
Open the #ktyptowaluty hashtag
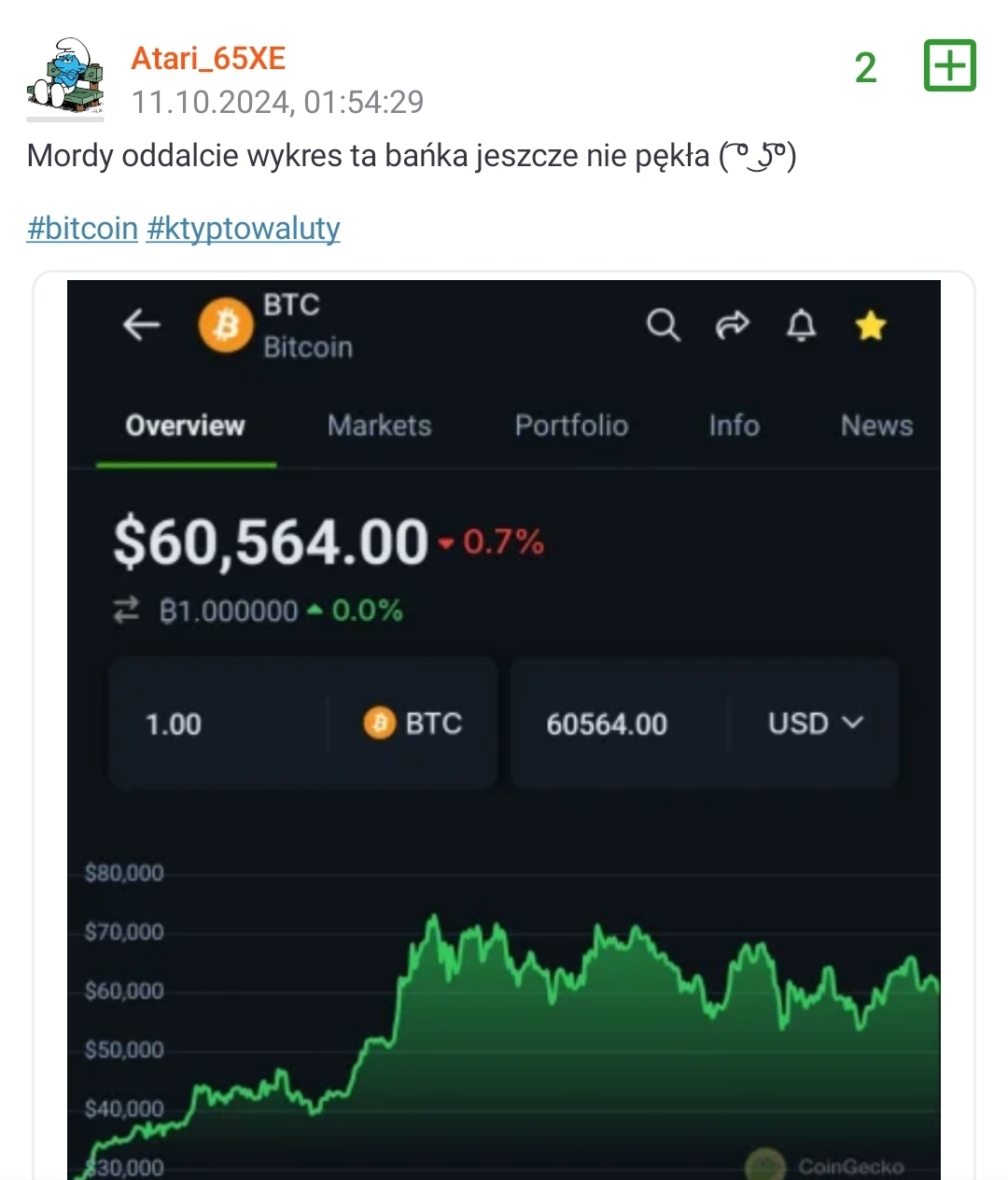243,228
